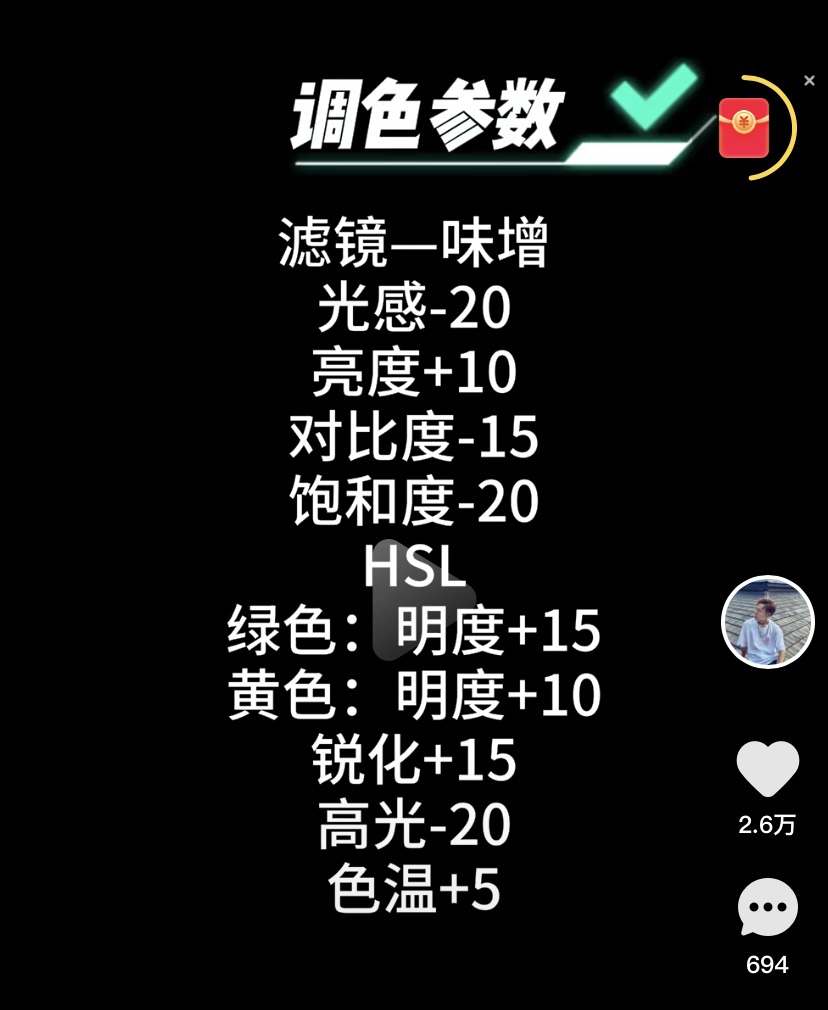Like this video with the heart
The height and width of the screenshot is (1010, 828).
coord(767,769)
